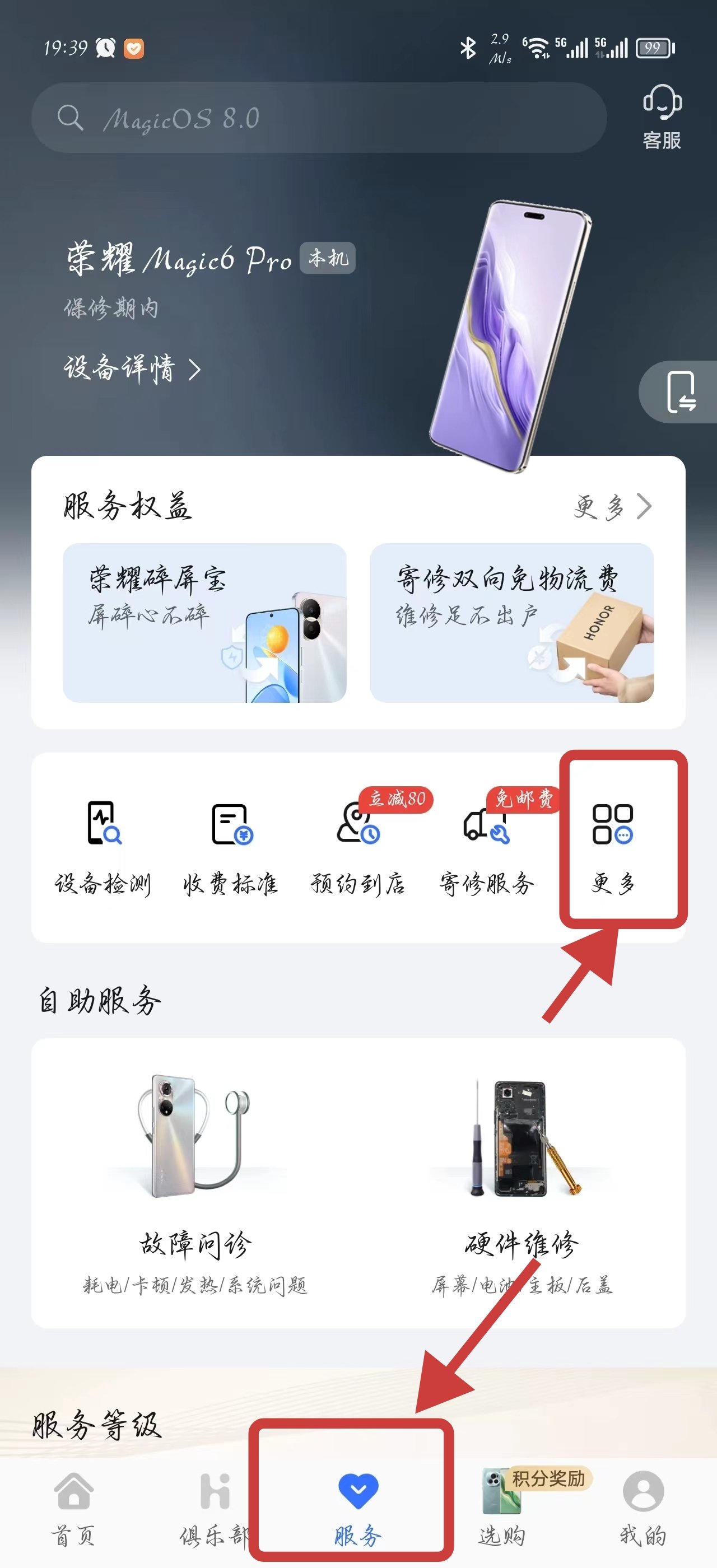View more 服务权益 benefits

tap(612, 506)
